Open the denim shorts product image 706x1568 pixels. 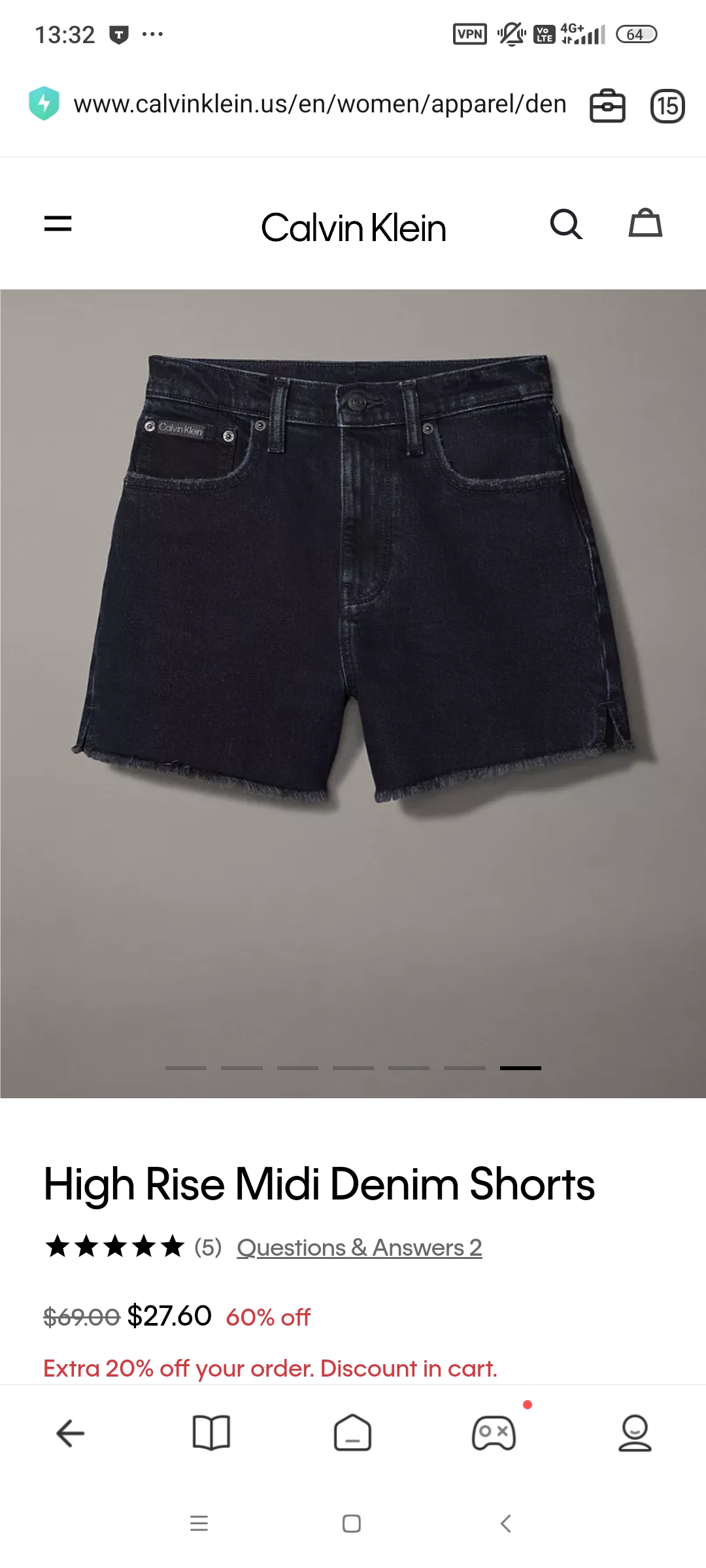coord(353,653)
